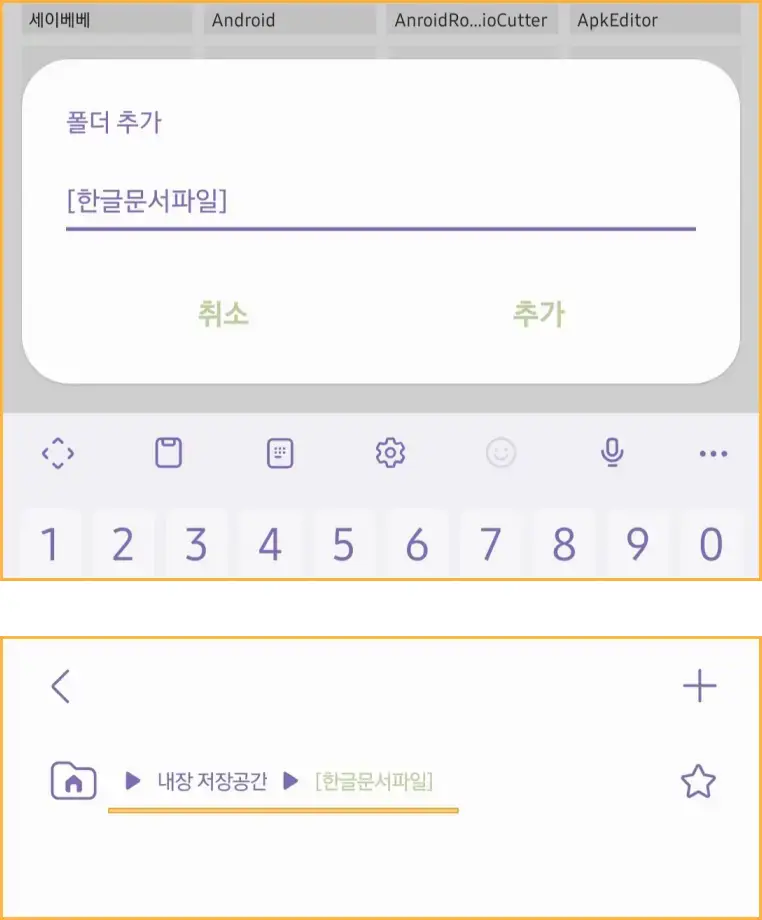
Task: Tap the cursor control arrows icon
Action: click(58, 452)
